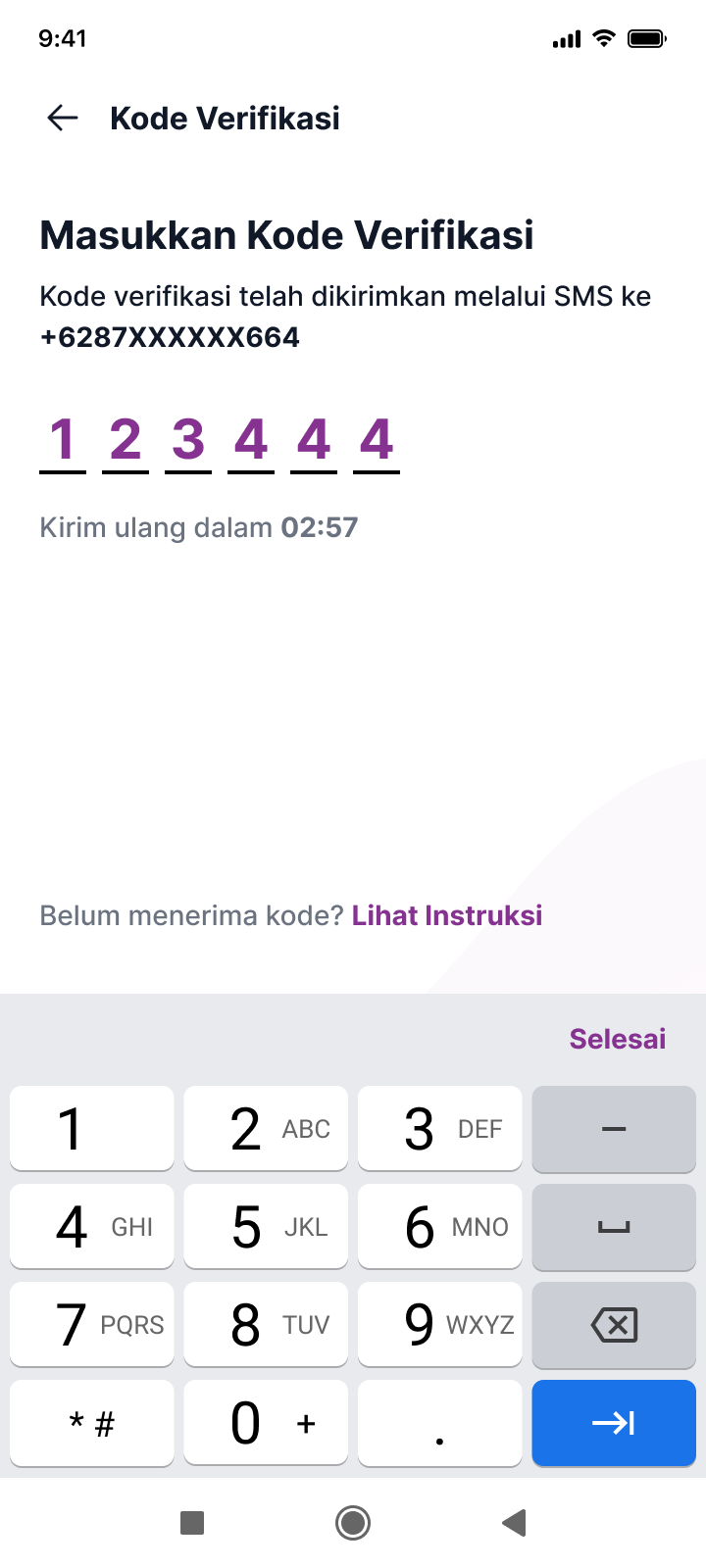Tap the dash key on keypad
This screenshot has height=1568, width=706.
(614, 1128)
